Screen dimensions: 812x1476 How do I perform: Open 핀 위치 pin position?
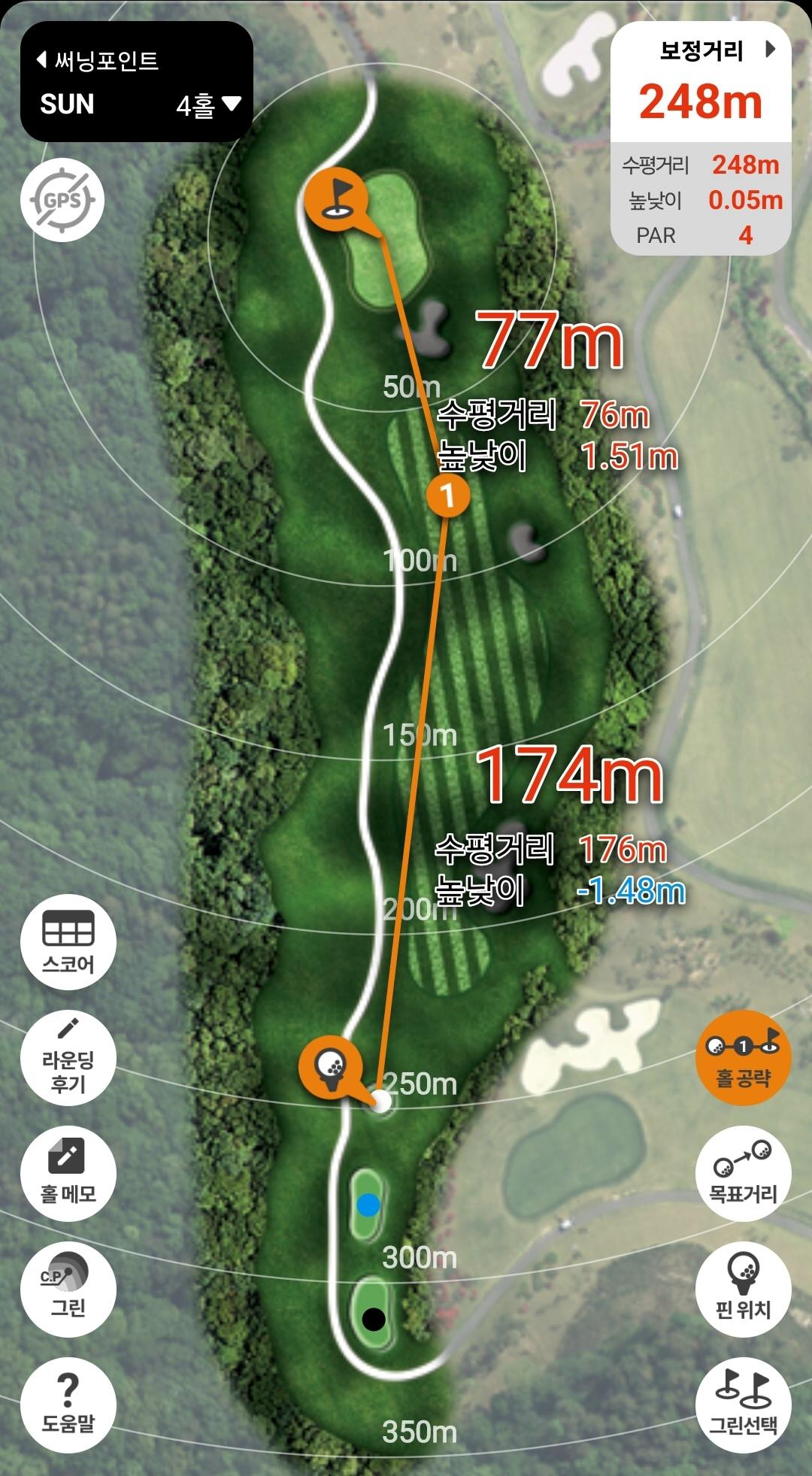pyautogui.click(x=743, y=1289)
